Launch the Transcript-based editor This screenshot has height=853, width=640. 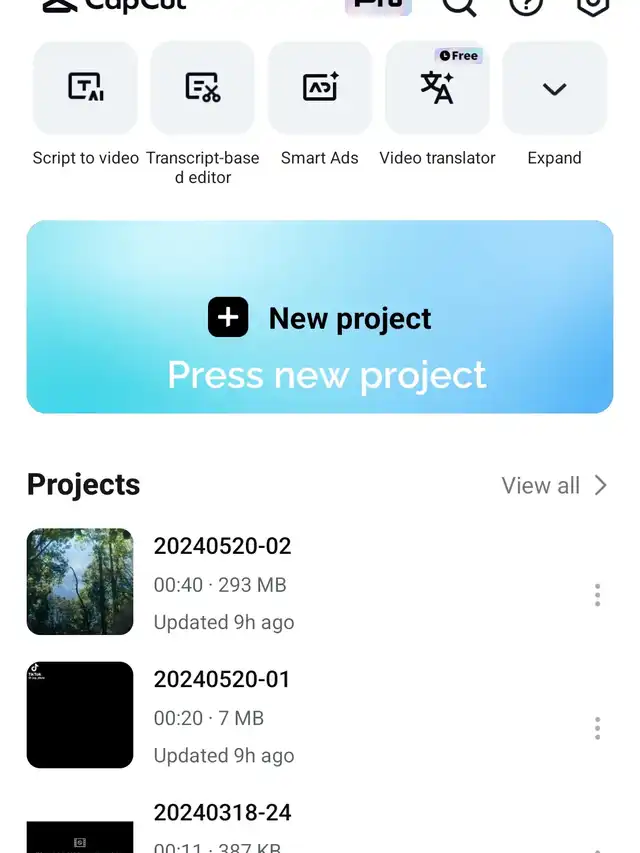[202, 88]
